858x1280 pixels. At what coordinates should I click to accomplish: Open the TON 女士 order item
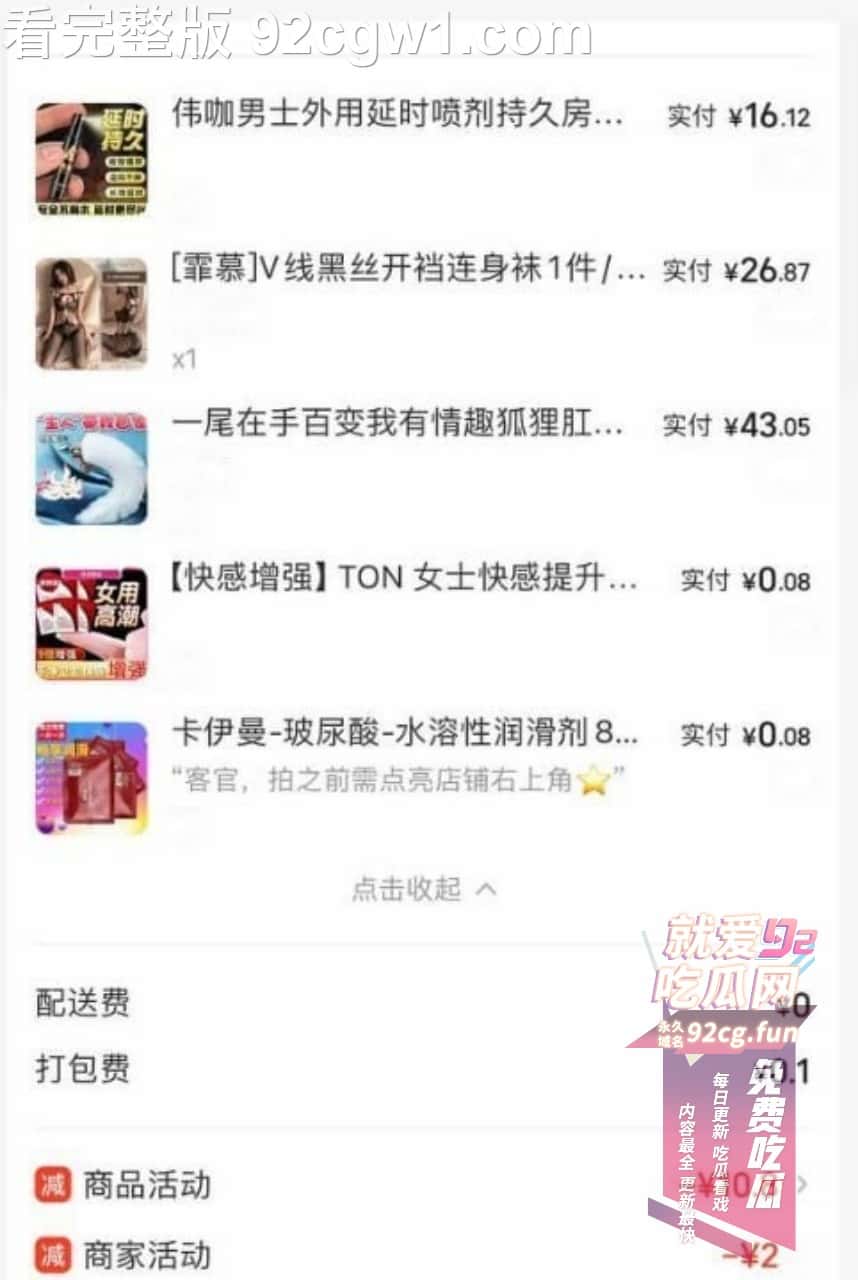[x=404, y=580]
